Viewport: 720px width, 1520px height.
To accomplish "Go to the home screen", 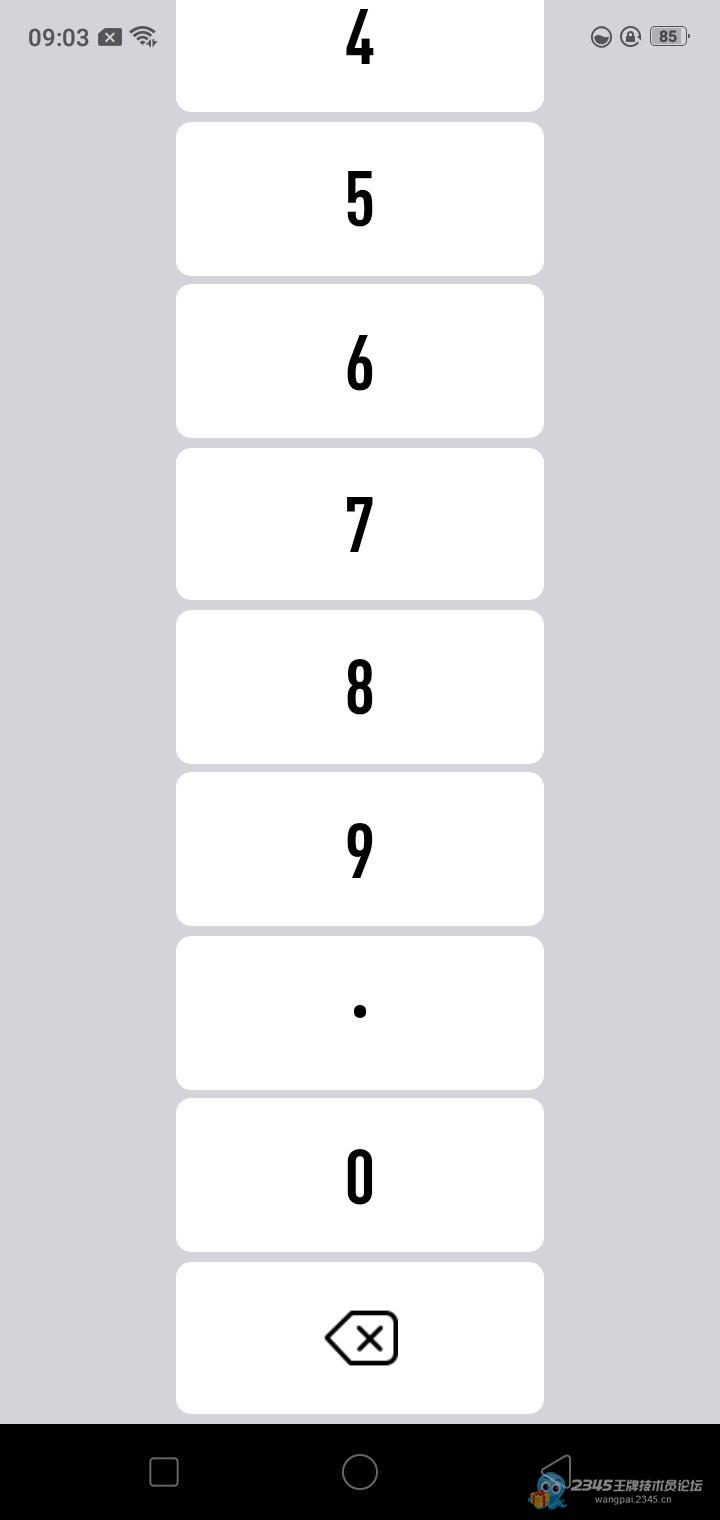I will coord(360,1472).
